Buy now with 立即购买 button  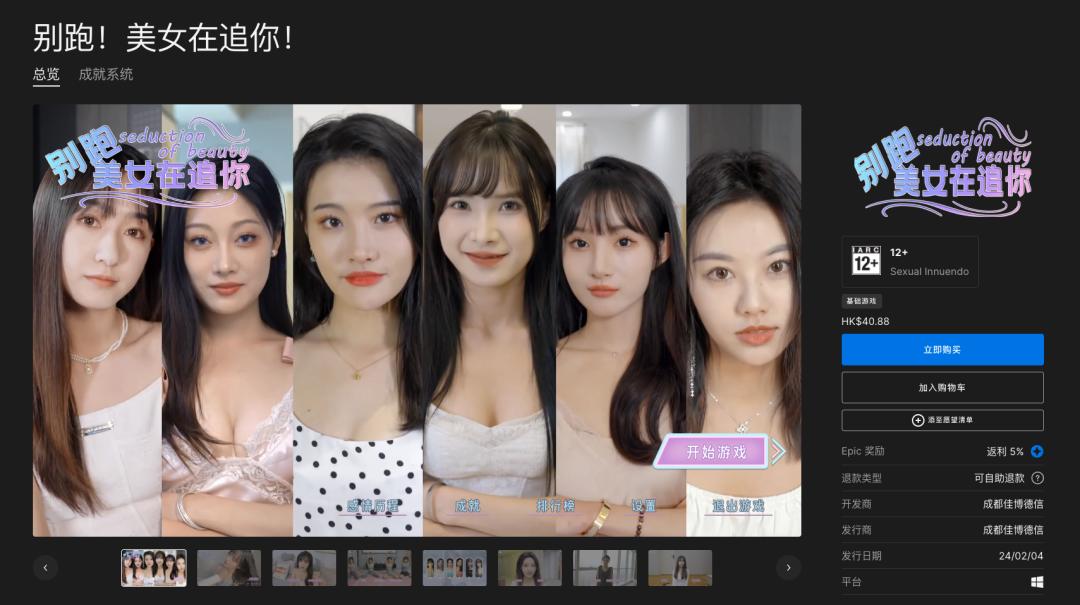[942, 350]
